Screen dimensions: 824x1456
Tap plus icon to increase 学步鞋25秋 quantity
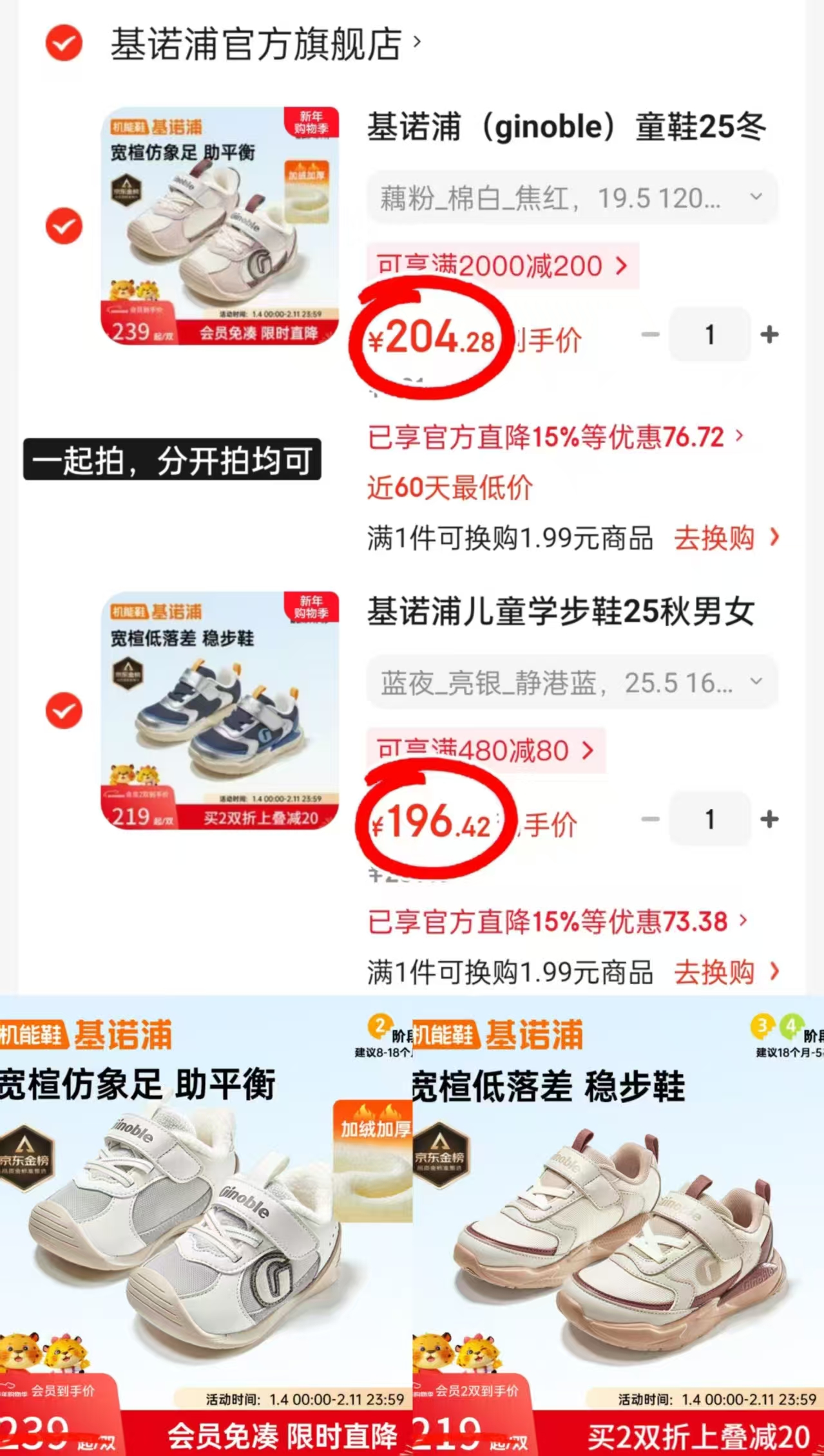pyautogui.click(x=768, y=819)
